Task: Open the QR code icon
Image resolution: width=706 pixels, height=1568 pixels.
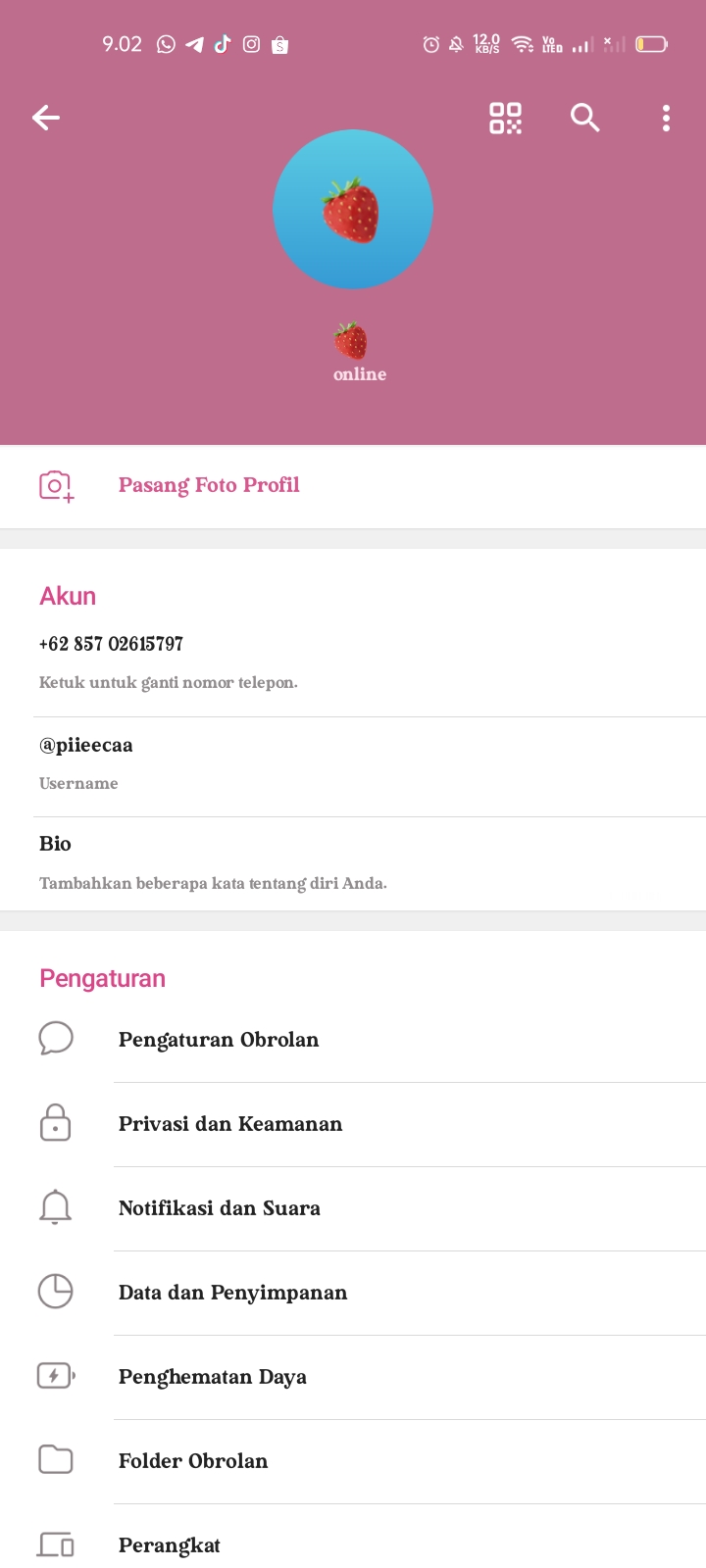Action: click(505, 119)
